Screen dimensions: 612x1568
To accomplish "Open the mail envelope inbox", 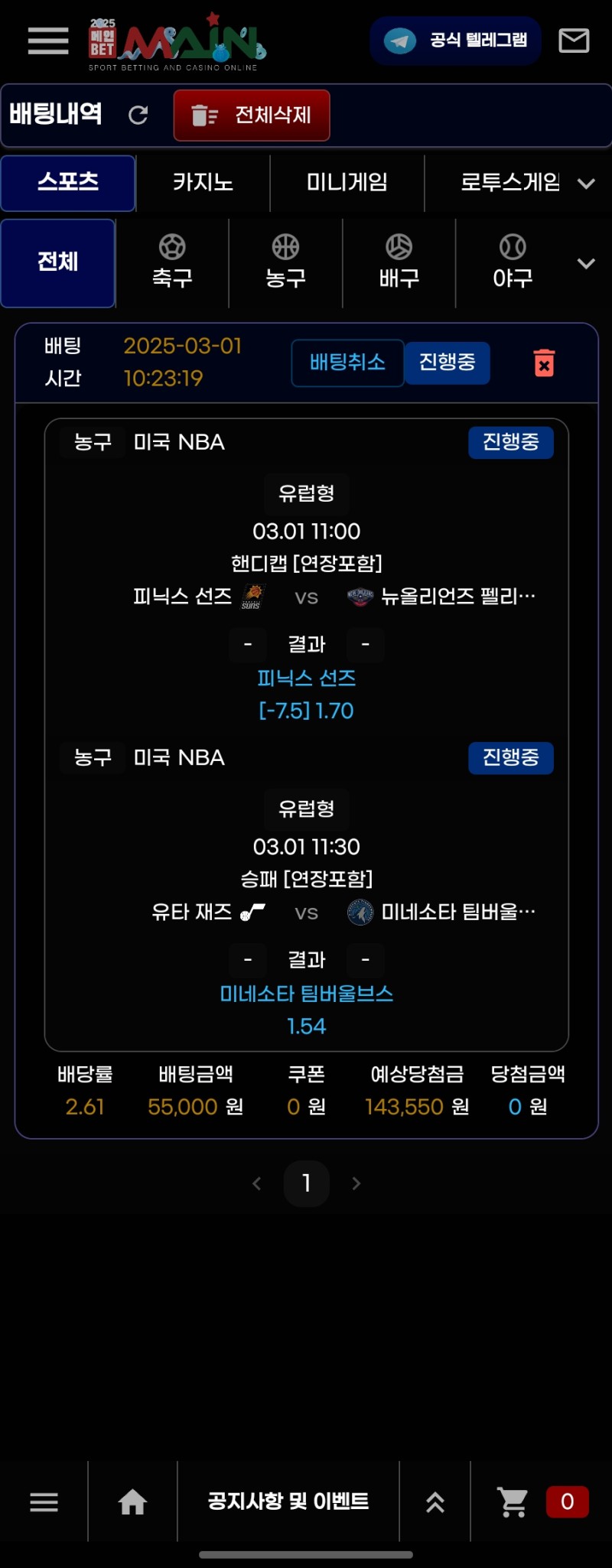I will click(574, 41).
